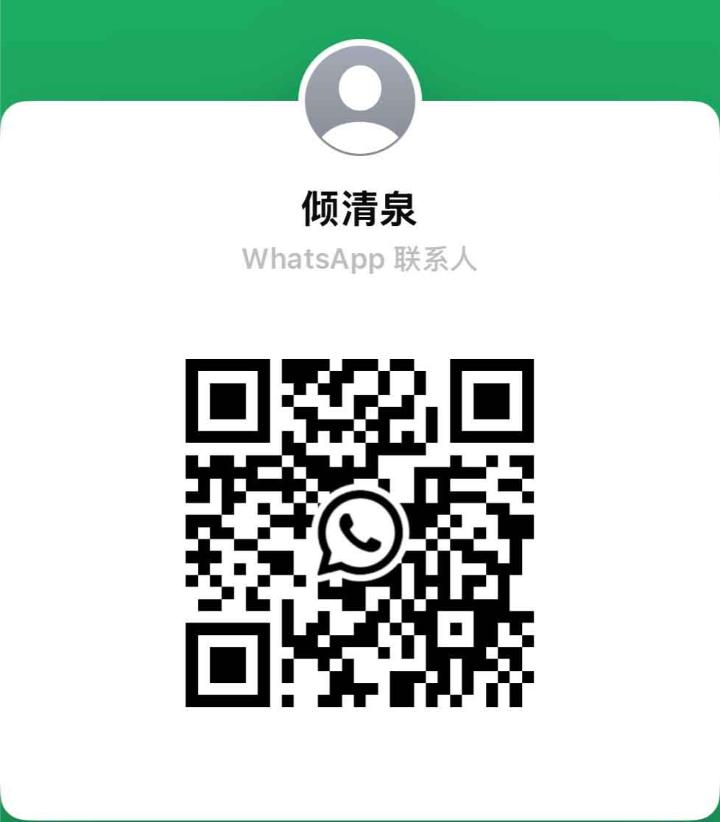Select the person silhouette in the avatar circle
This screenshot has width=720, height=822.
[x=360, y=95]
